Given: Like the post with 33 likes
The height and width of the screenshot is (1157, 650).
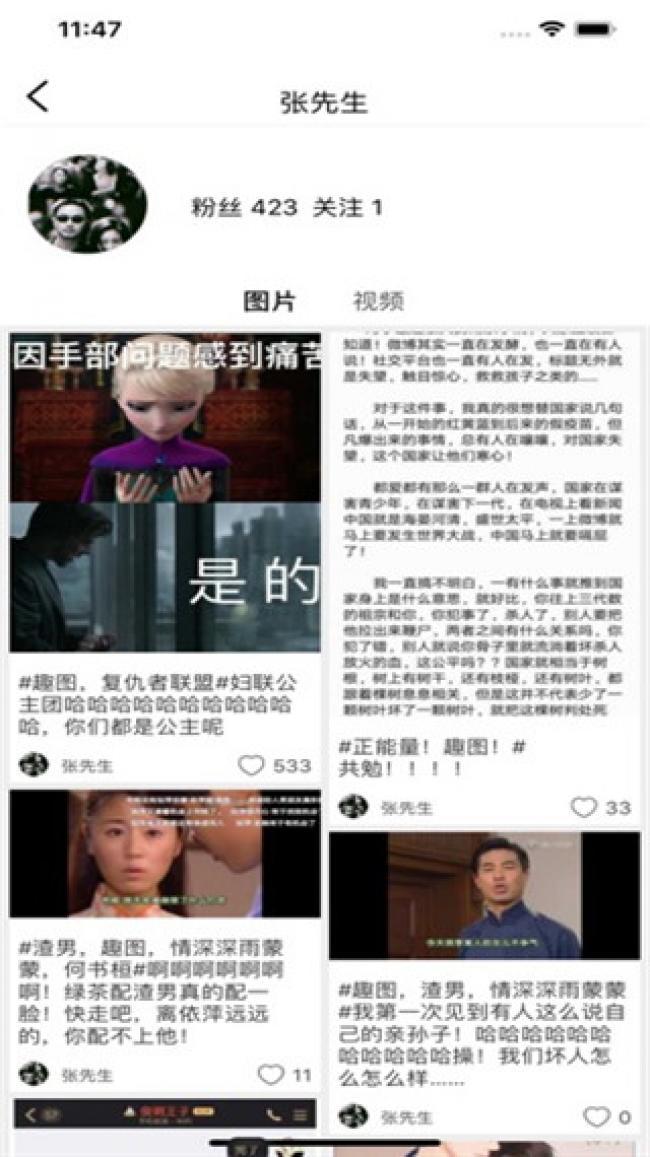Looking at the screenshot, I should pyautogui.click(x=584, y=807).
